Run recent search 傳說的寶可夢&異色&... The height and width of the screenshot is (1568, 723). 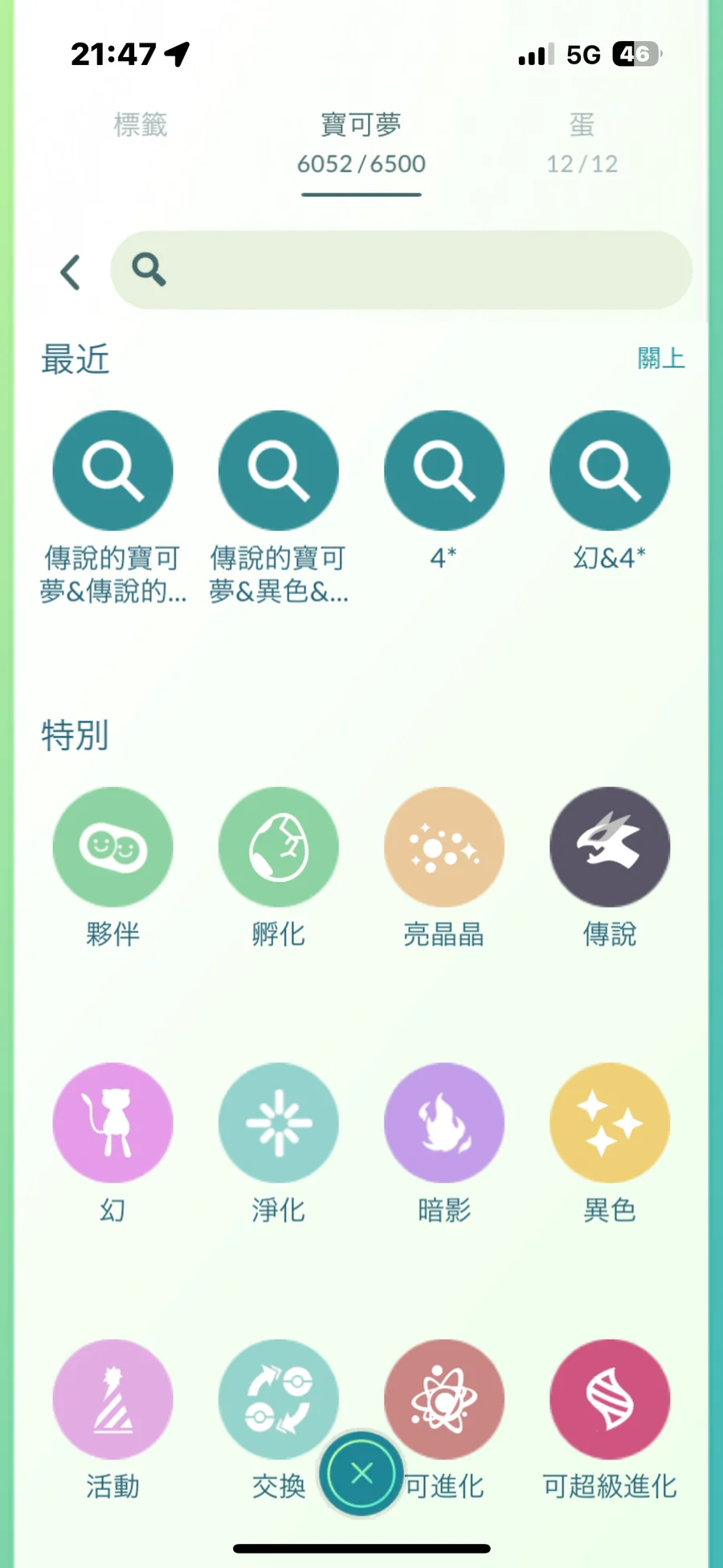tap(278, 471)
